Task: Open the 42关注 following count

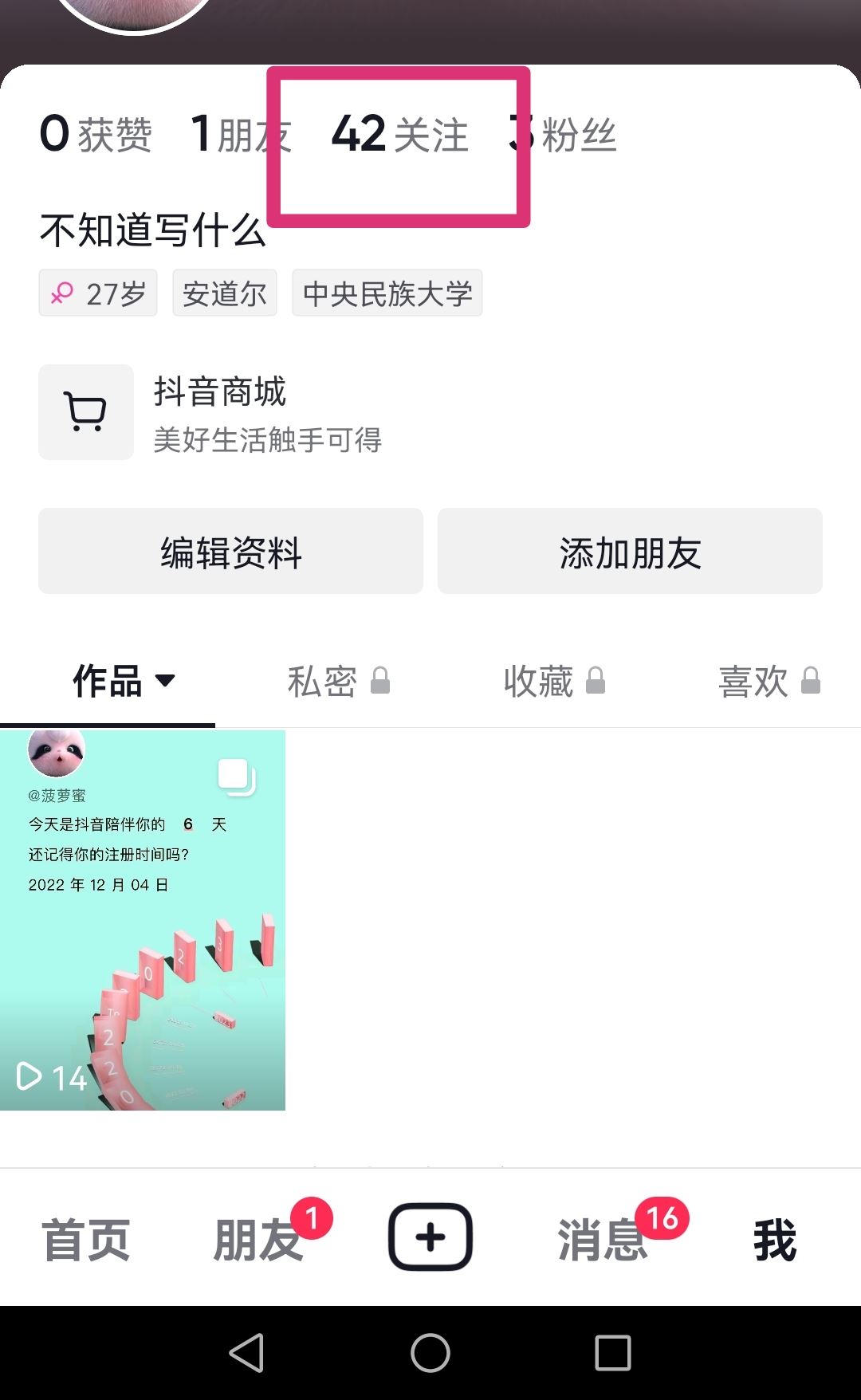Action: tap(399, 134)
